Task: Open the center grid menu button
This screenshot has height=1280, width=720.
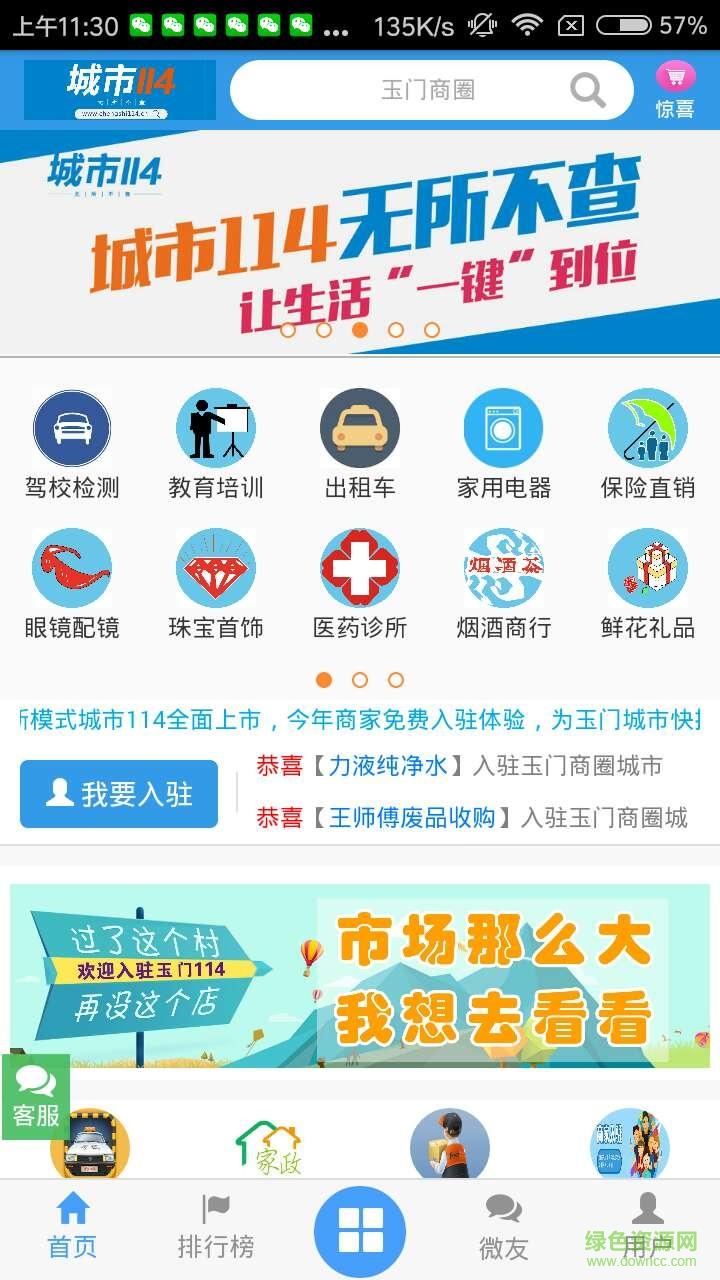Action: click(360, 1231)
